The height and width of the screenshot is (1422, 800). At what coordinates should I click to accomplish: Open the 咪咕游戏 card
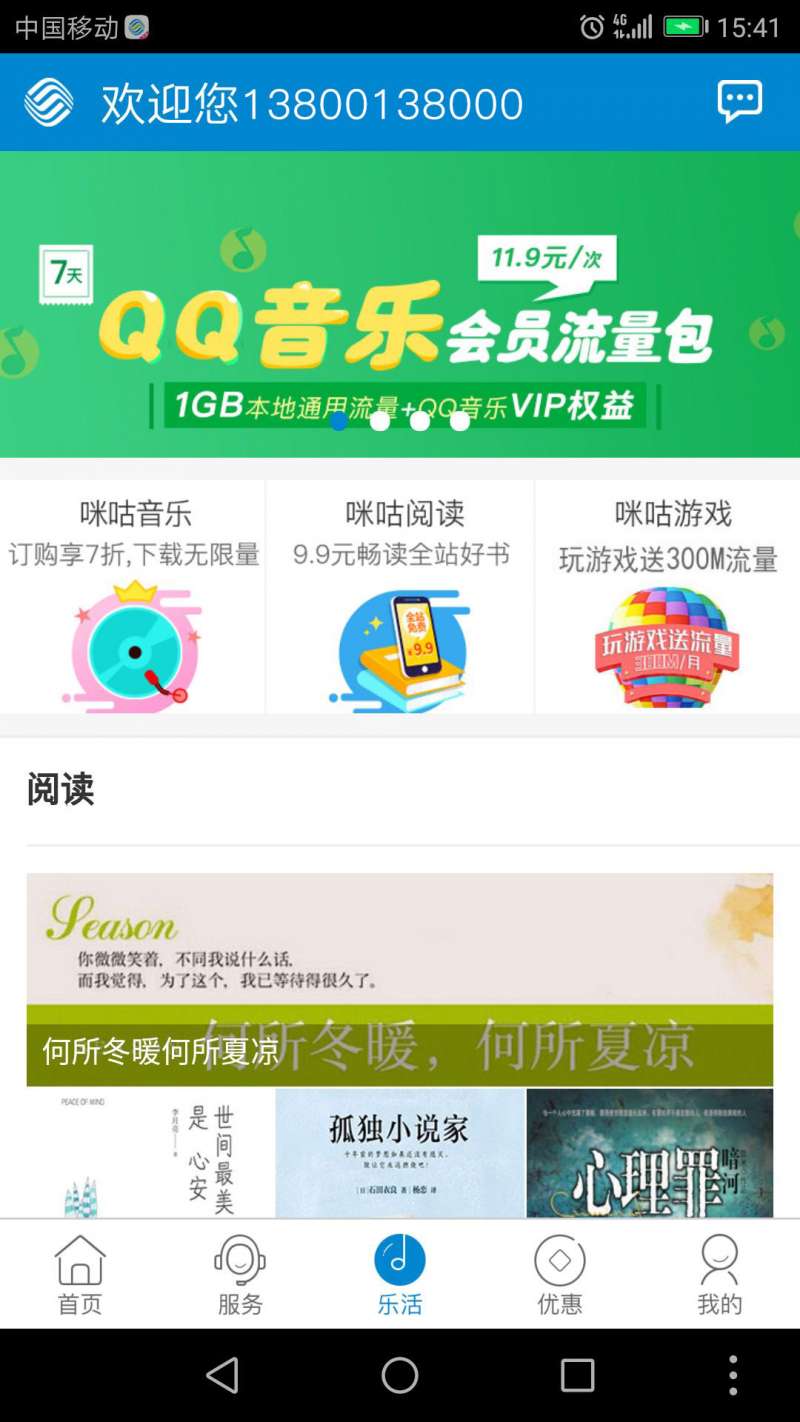coord(667,597)
